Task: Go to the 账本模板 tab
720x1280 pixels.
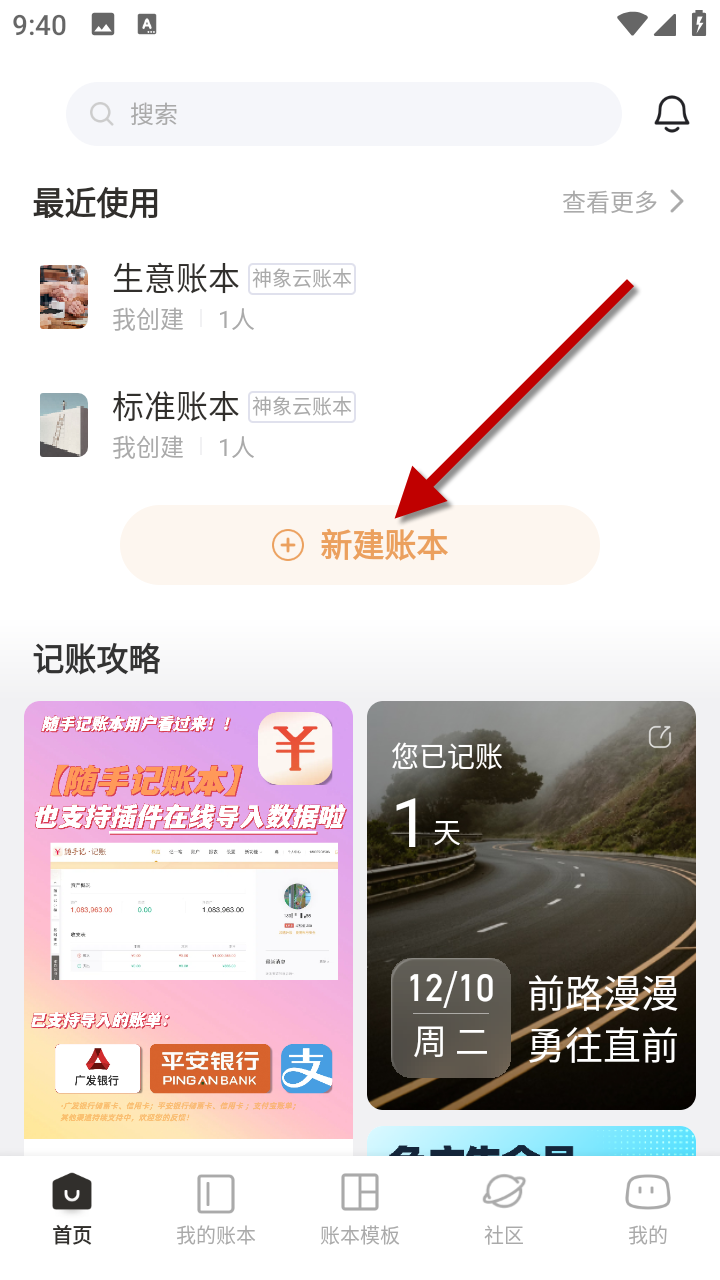Action: point(360,1210)
